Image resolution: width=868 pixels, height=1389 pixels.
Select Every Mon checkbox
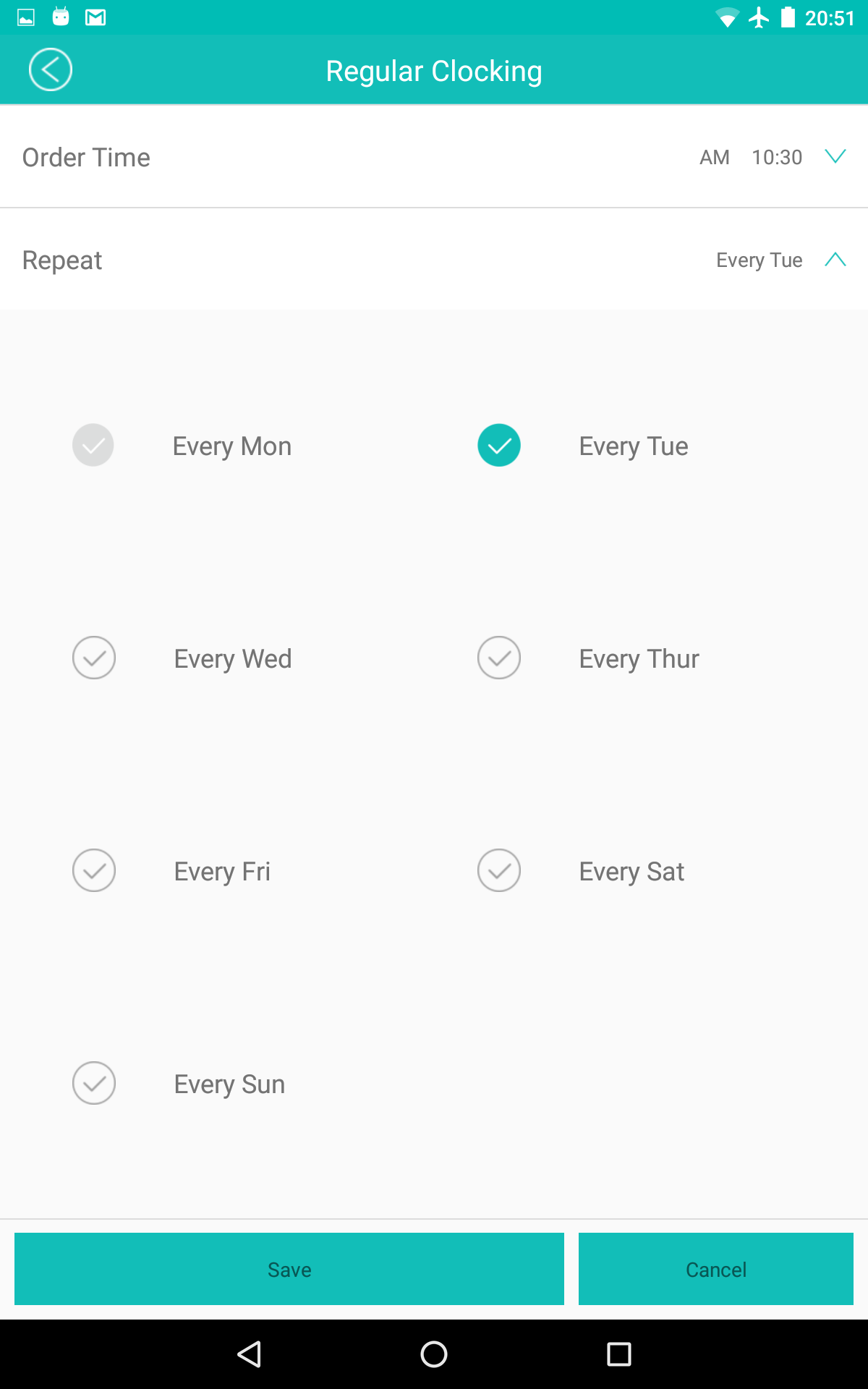click(93, 445)
